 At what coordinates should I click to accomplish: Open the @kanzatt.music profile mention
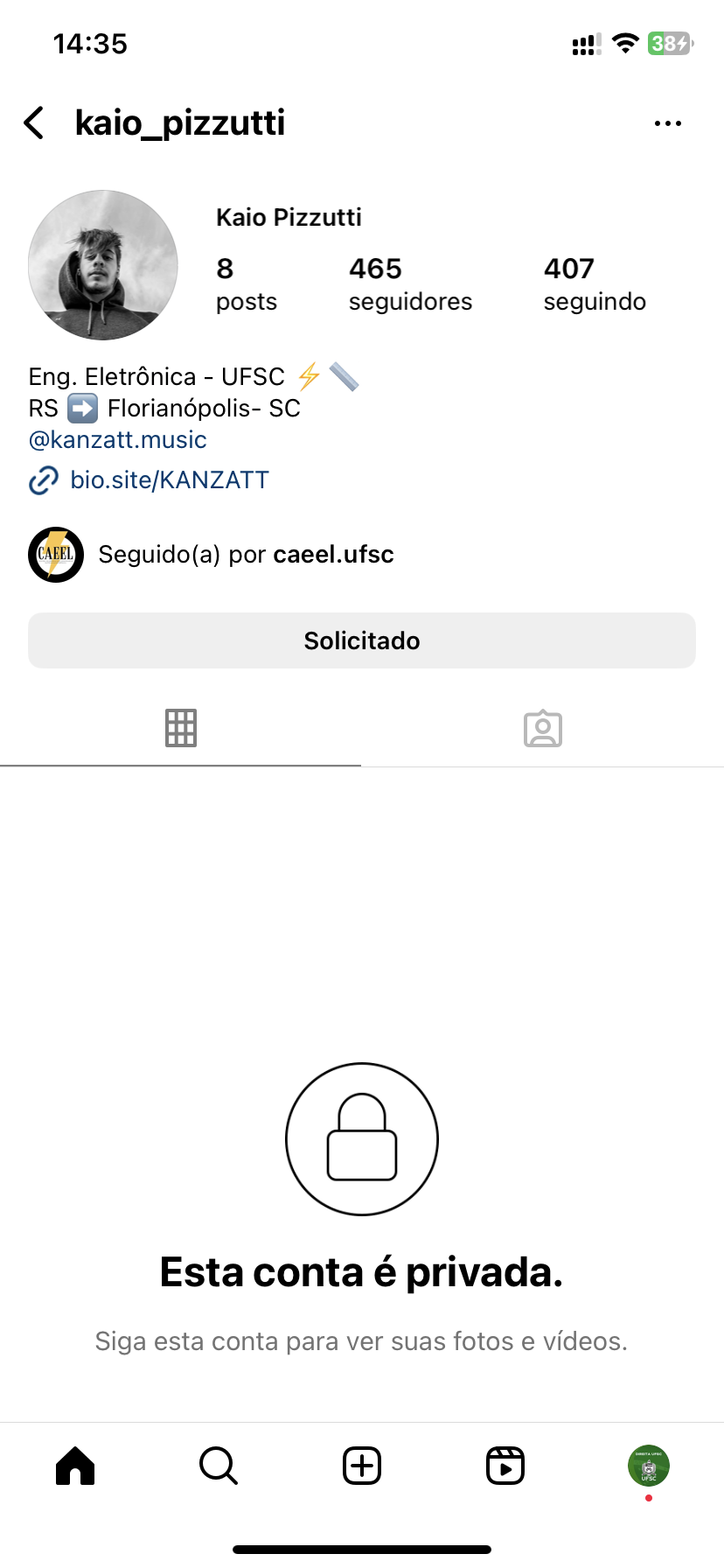point(118,439)
